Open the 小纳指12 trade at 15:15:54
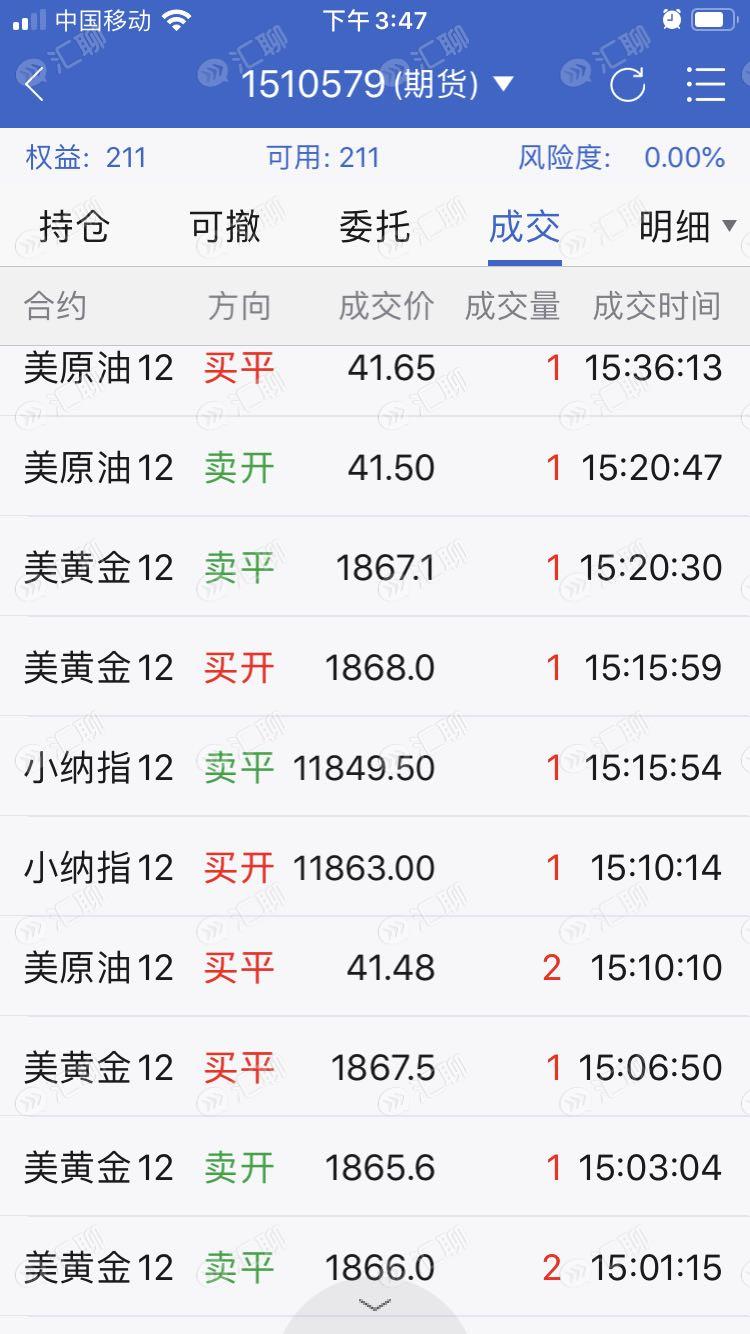This screenshot has width=750, height=1334. tap(375, 767)
